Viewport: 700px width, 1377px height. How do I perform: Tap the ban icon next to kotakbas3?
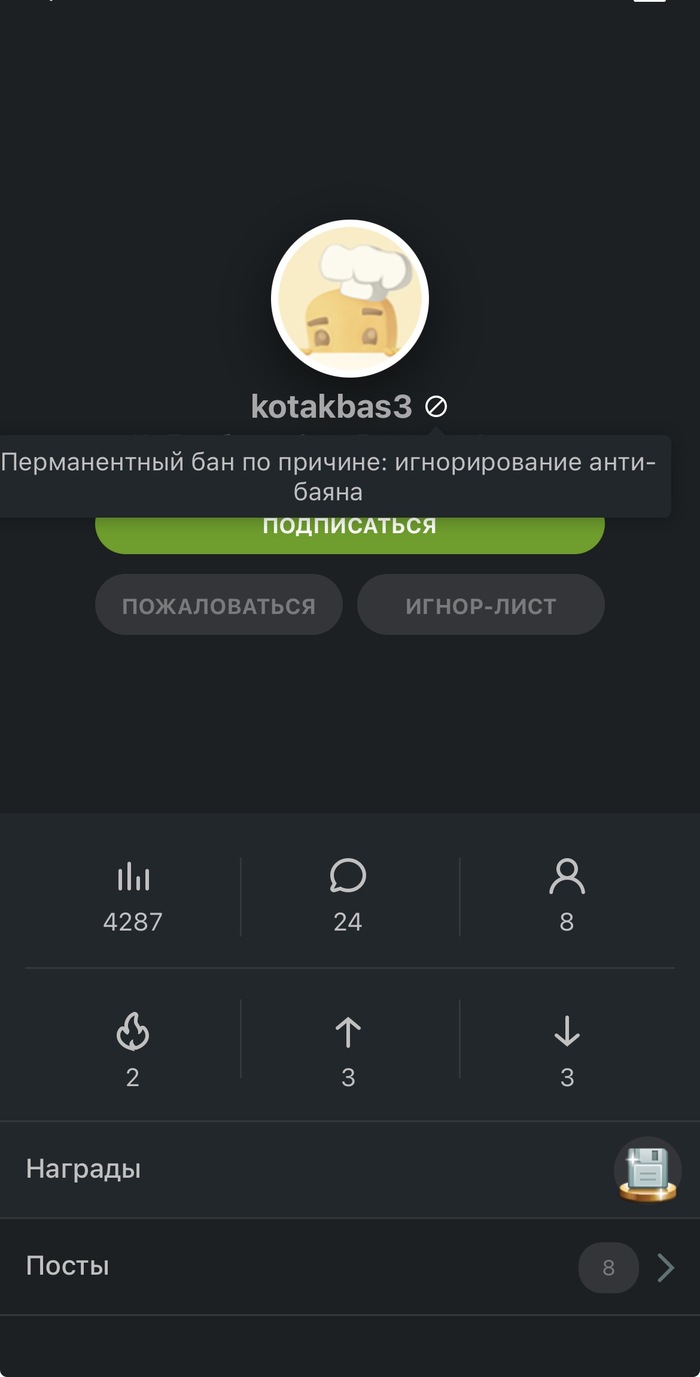[436, 406]
